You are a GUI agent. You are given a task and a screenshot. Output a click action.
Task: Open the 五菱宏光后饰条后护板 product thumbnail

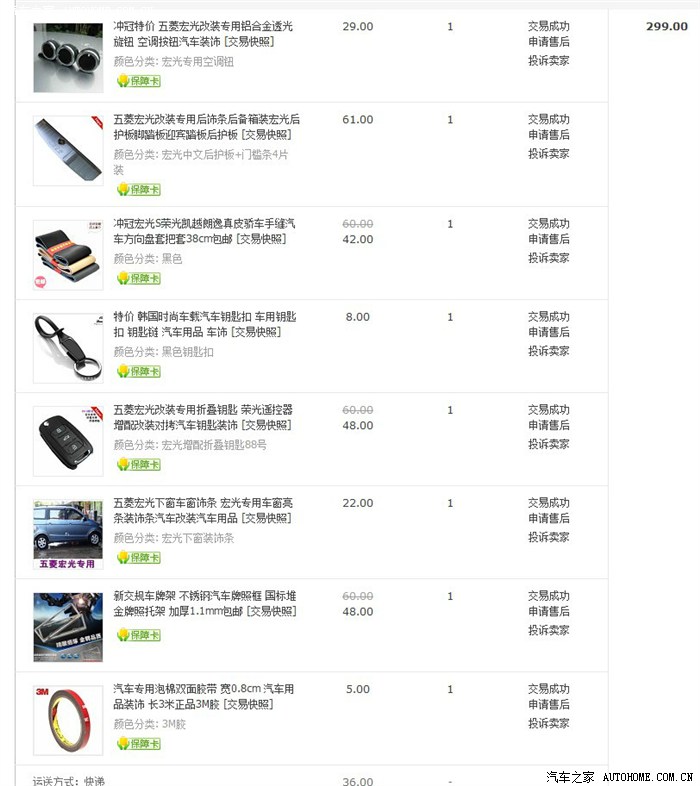point(68,151)
